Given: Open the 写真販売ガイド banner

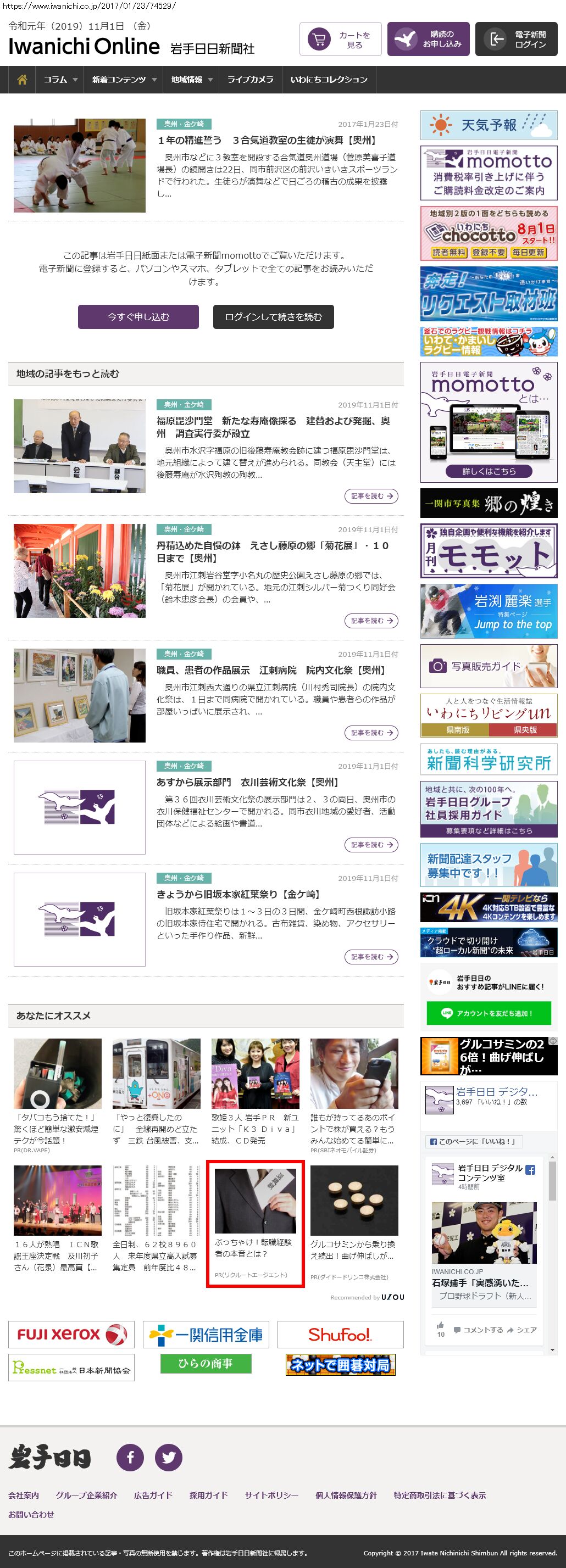Looking at the screenshot, I should click(489, 666).
